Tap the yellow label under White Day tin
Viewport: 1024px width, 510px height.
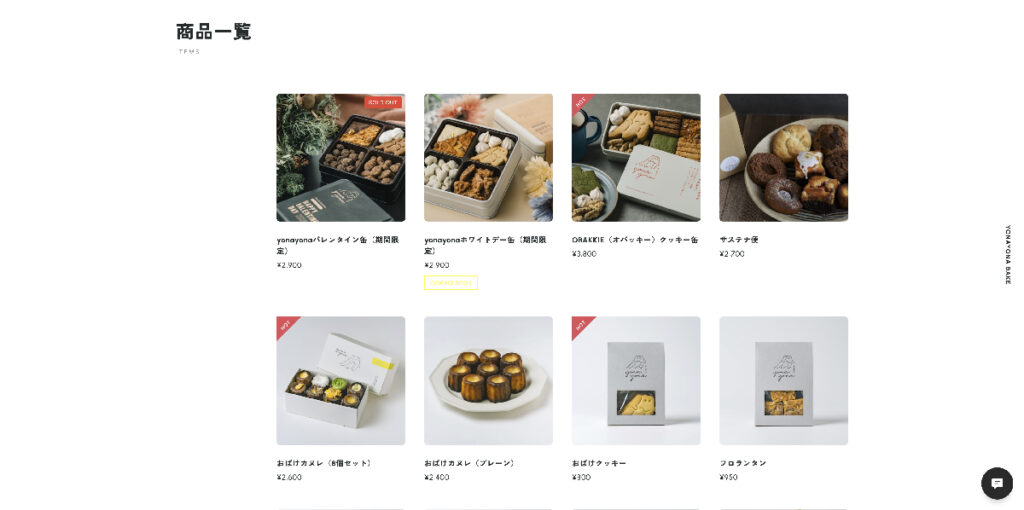451,283
